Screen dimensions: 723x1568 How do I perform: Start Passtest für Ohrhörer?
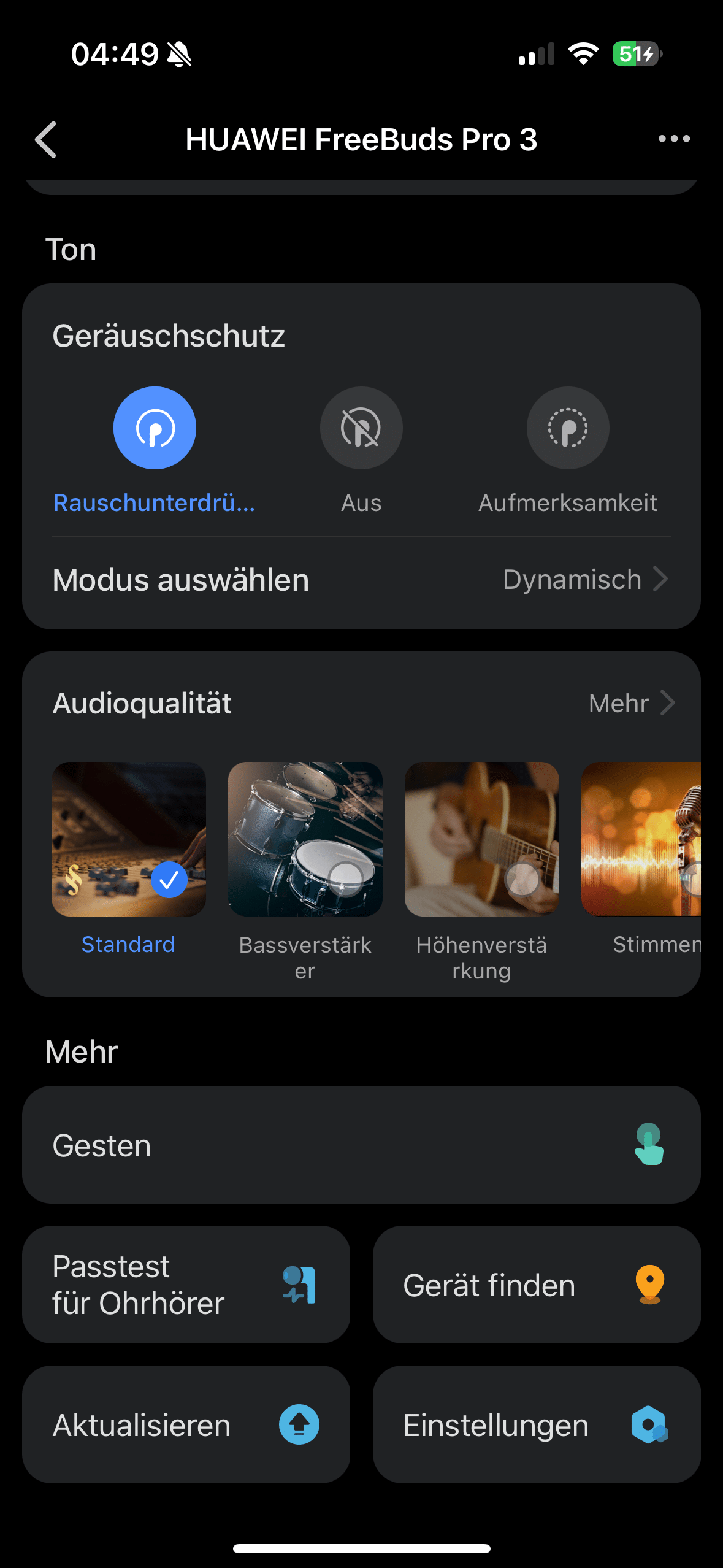(186, 1285)
